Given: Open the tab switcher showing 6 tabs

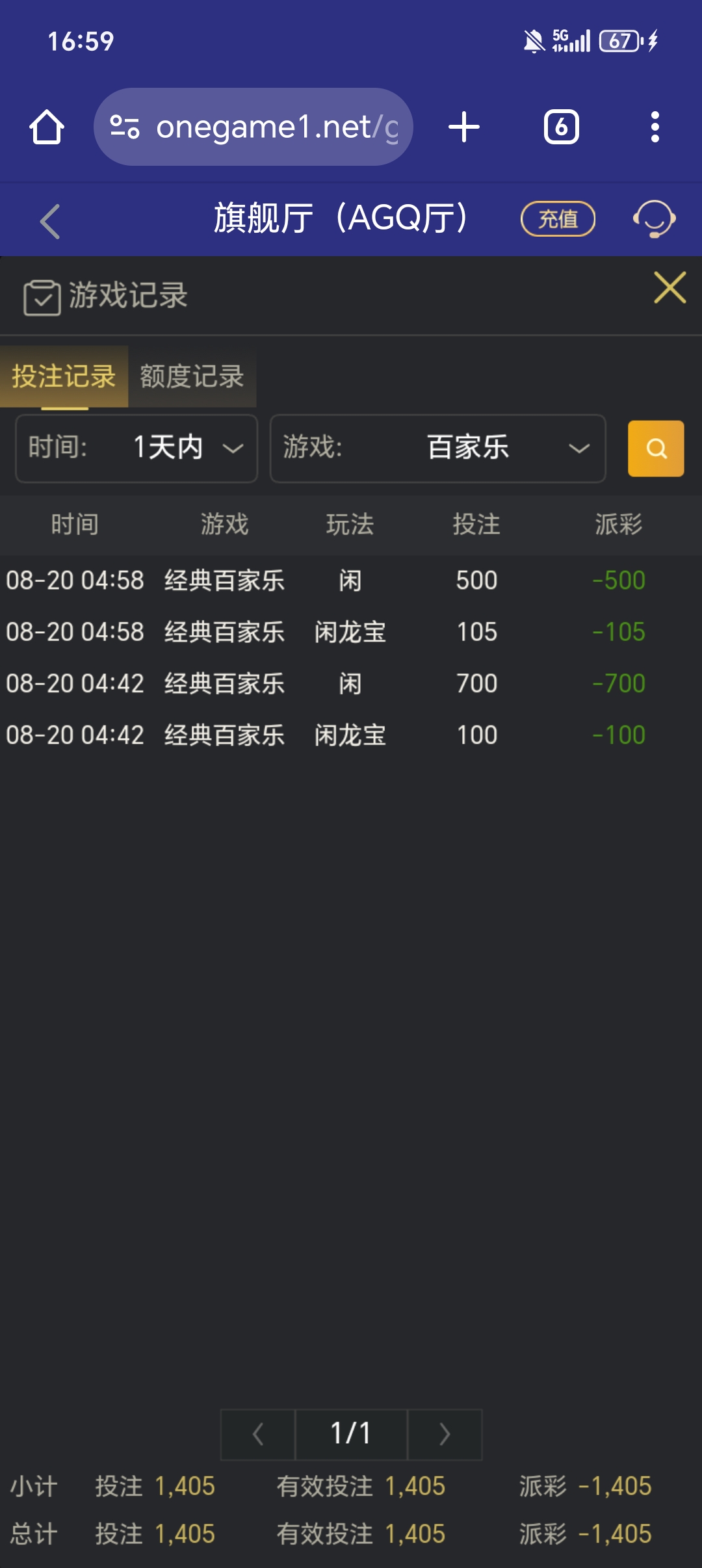Looking at the screenshot, I should tap(560, 127).
